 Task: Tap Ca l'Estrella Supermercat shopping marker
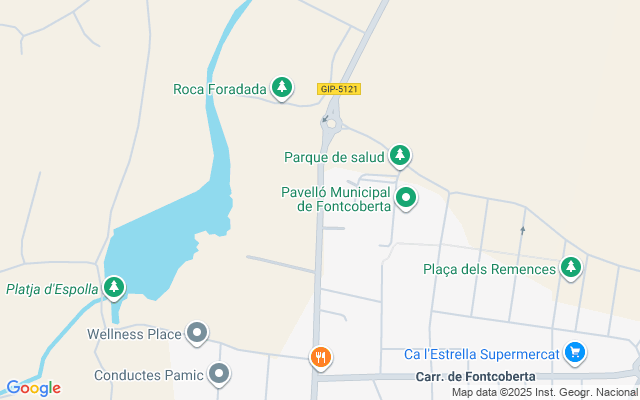[574, 351]
